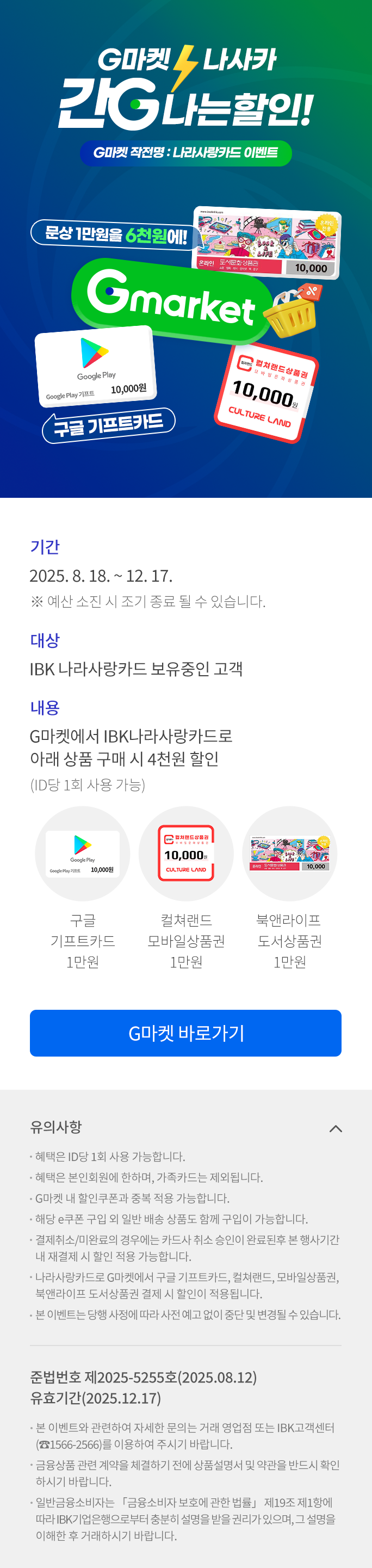This screenshot has height=1568, width=372.
Task: Collapse the 유의사항 section
Action: point(335,1128)
